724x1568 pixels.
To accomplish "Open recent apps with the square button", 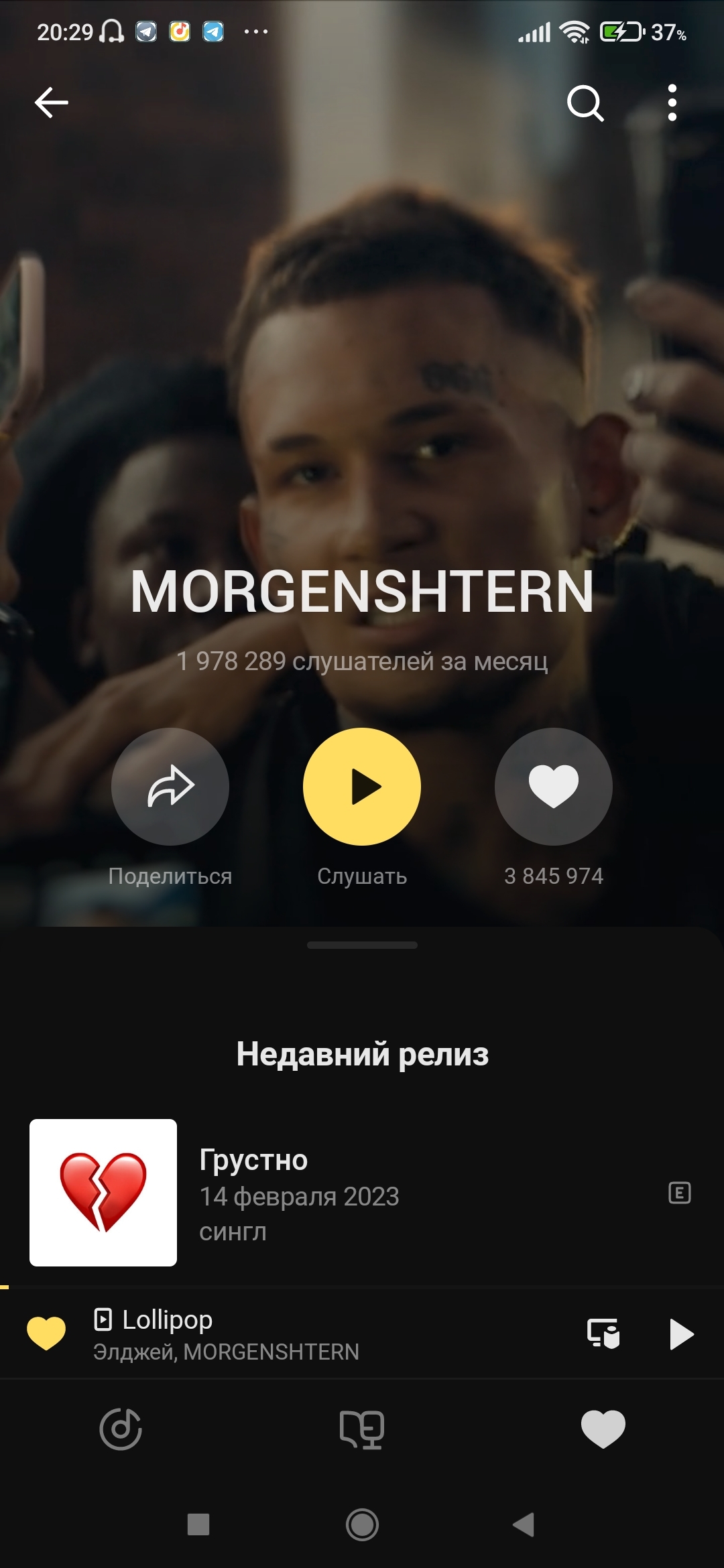I will point(198,1525).
